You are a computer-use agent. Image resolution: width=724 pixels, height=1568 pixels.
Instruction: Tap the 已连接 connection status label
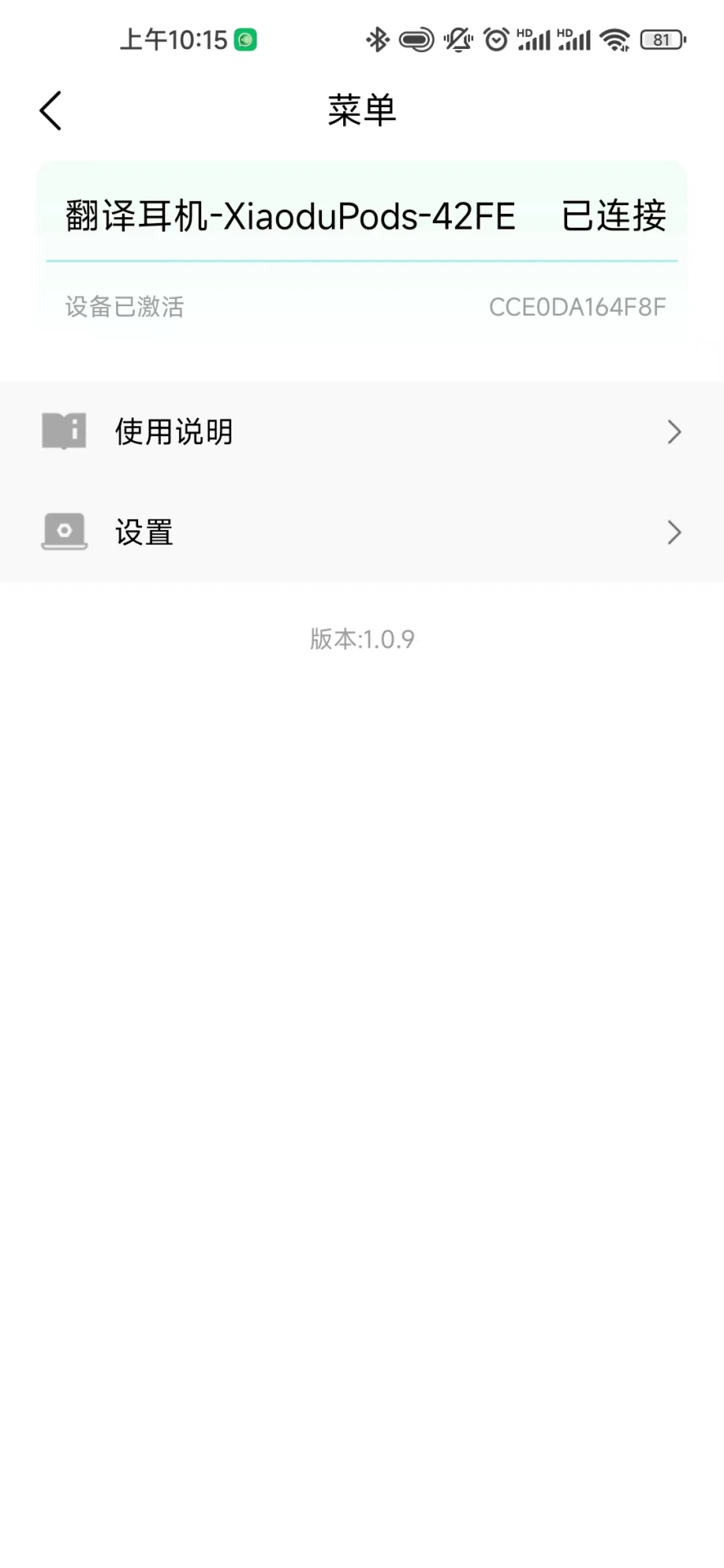click(614, 215)
